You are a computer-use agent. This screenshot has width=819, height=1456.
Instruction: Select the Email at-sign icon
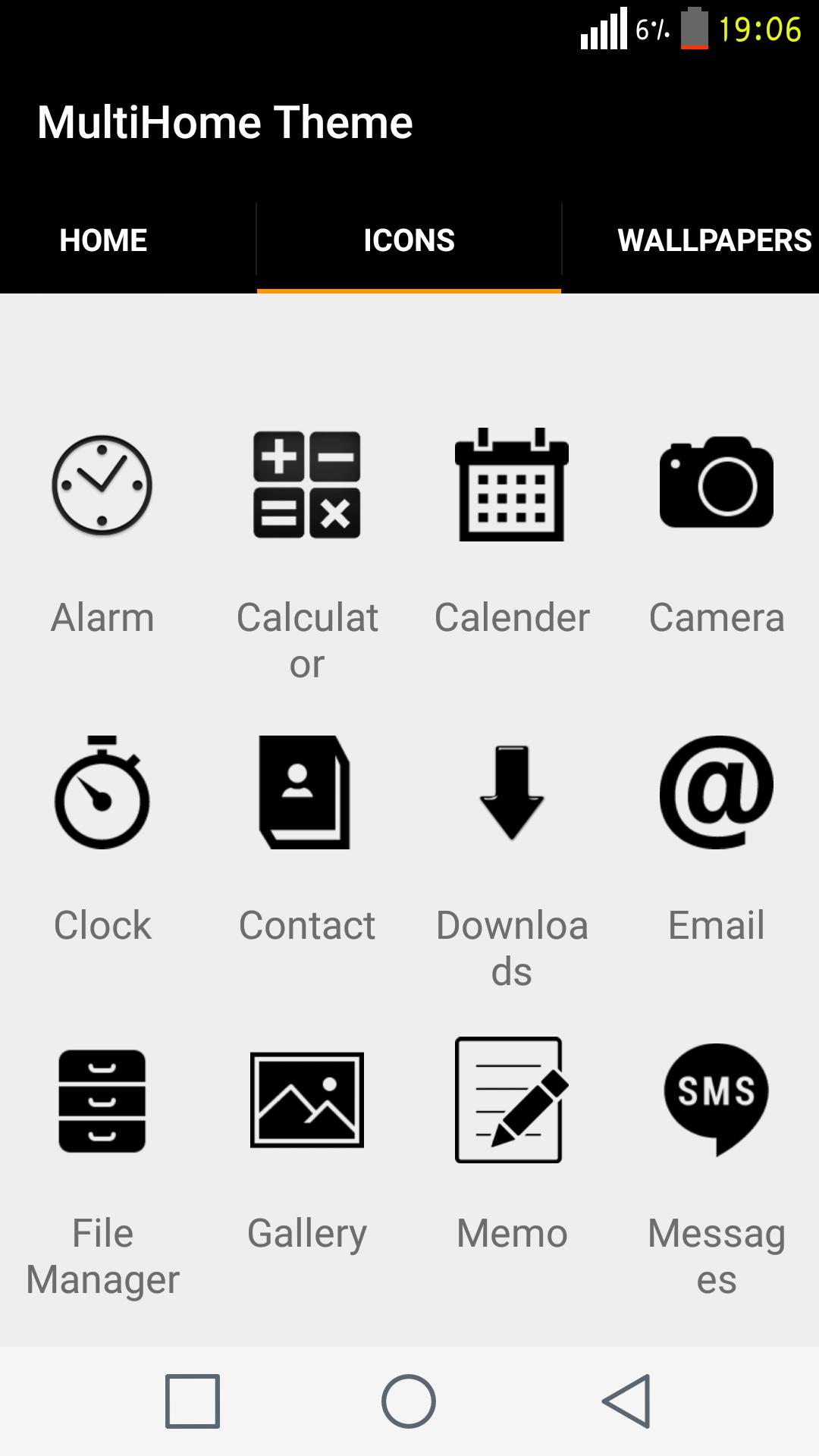717,793
